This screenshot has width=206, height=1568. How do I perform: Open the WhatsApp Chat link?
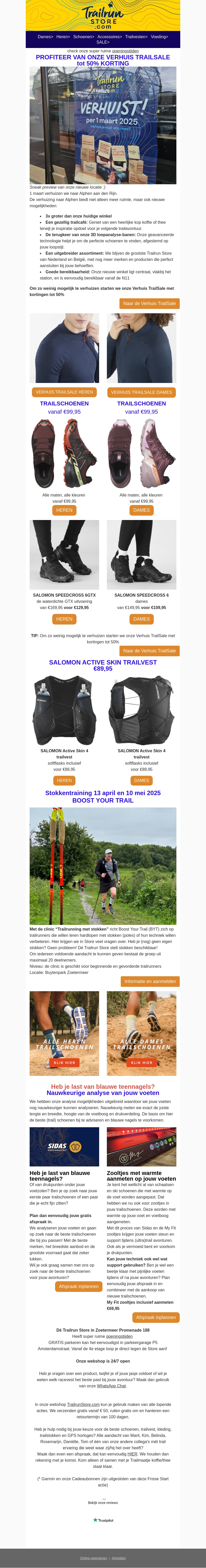coord(111,1385)
